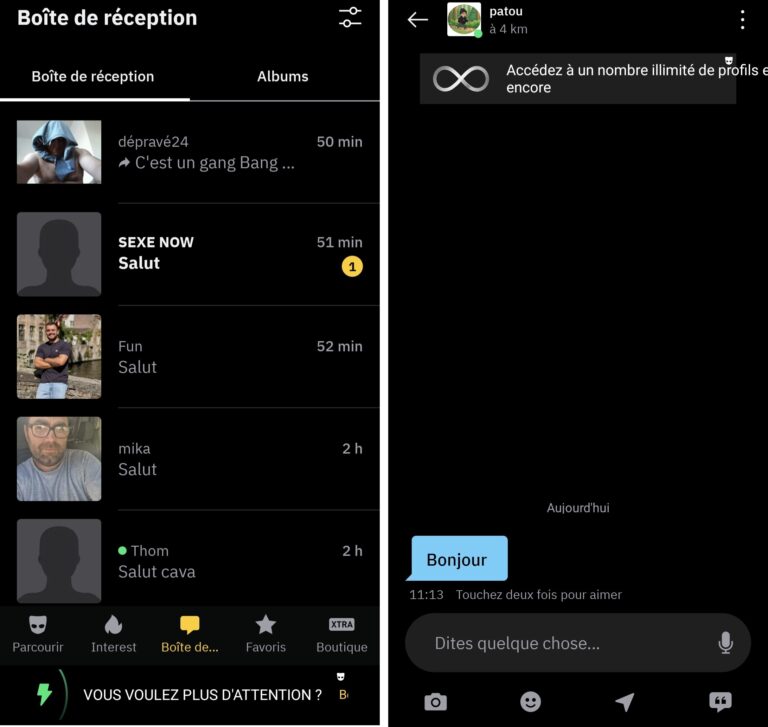Switch to the Interest tab
The image size is (768, 727).
coord(114,634)
